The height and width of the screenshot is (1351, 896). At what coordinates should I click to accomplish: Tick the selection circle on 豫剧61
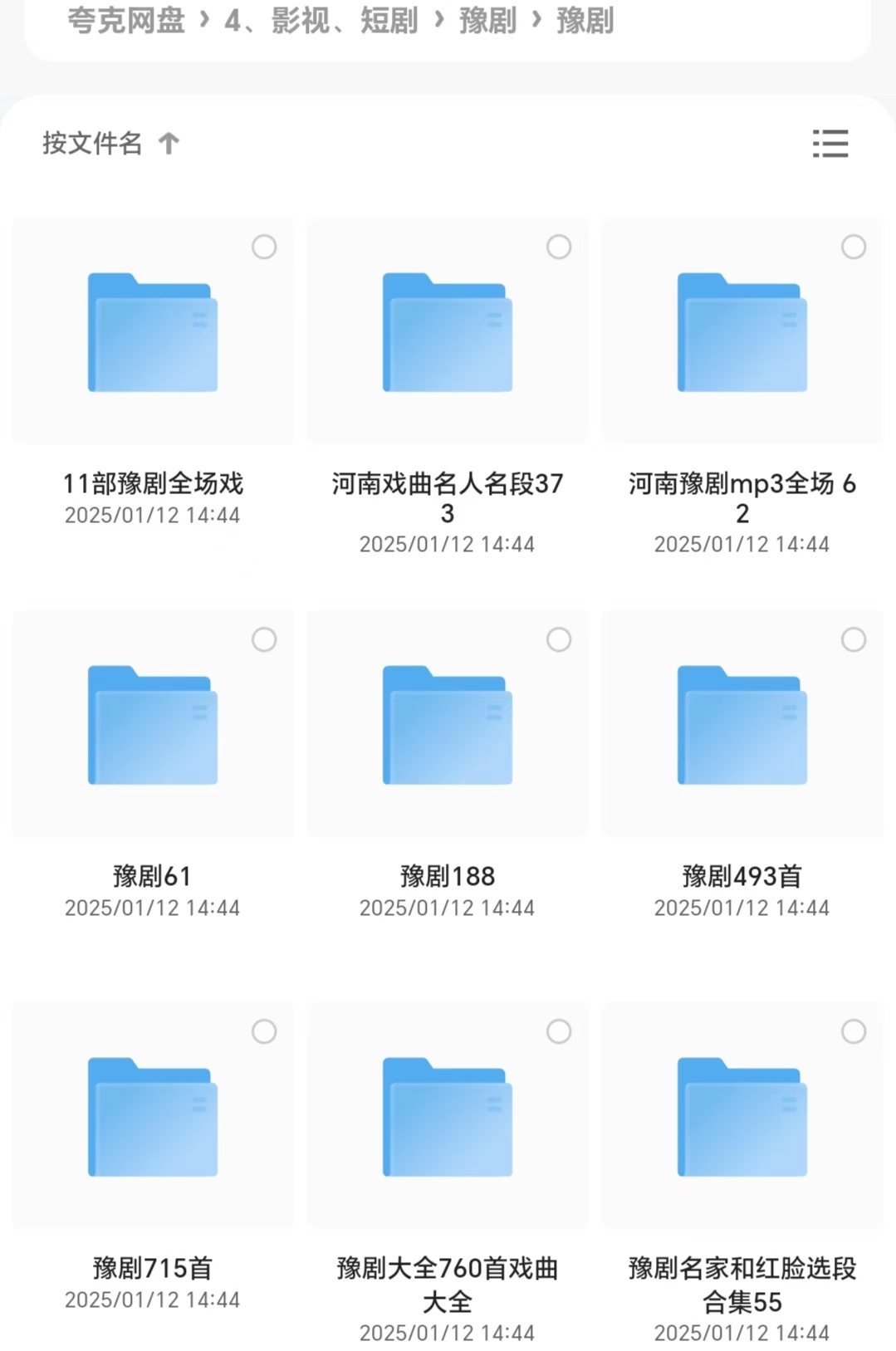pyautogui.click(x=264, y=639)
